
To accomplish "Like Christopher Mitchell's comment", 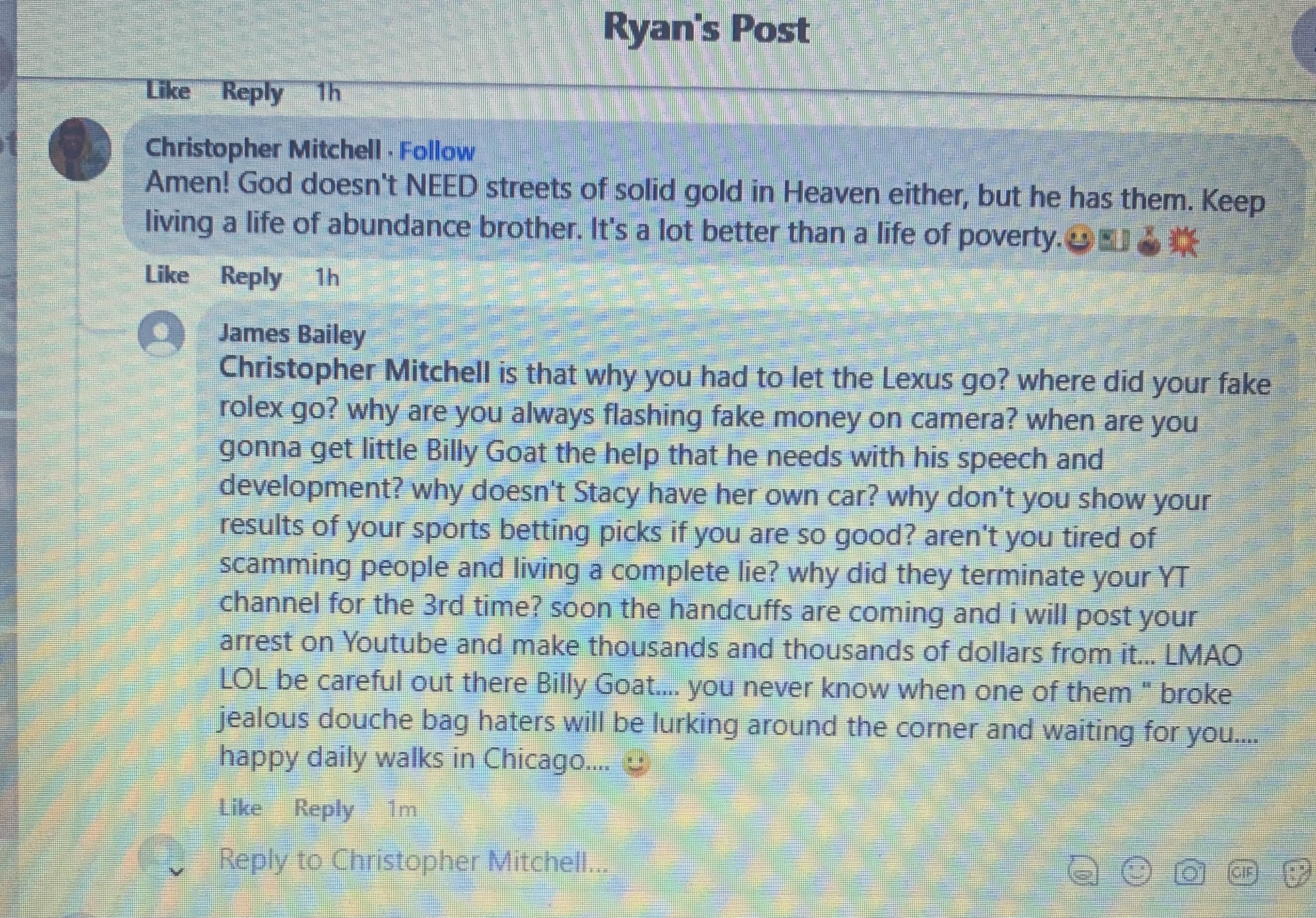I will click(167, 275).
